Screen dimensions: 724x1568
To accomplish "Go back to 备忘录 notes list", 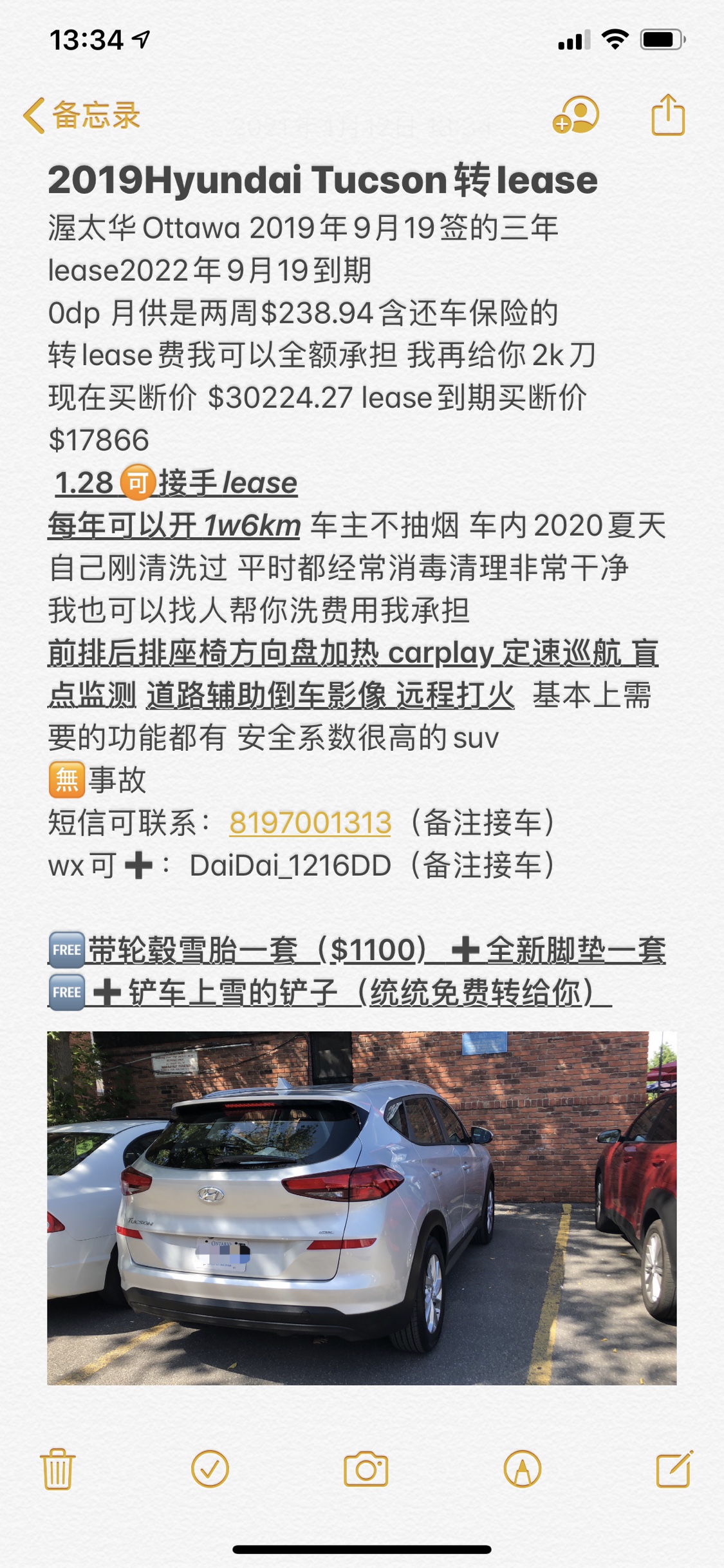I will tap(82, 116).
